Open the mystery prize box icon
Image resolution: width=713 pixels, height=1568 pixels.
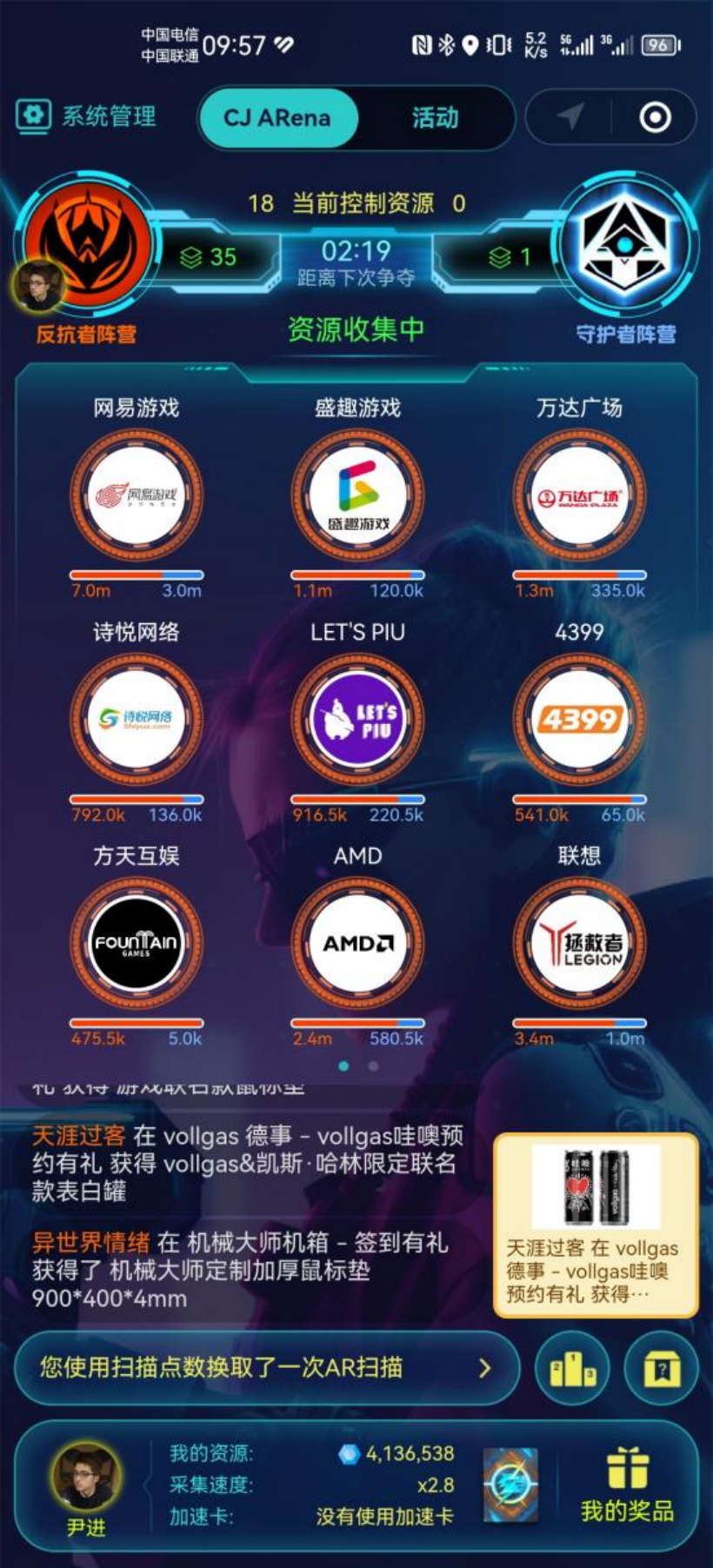661,1368
